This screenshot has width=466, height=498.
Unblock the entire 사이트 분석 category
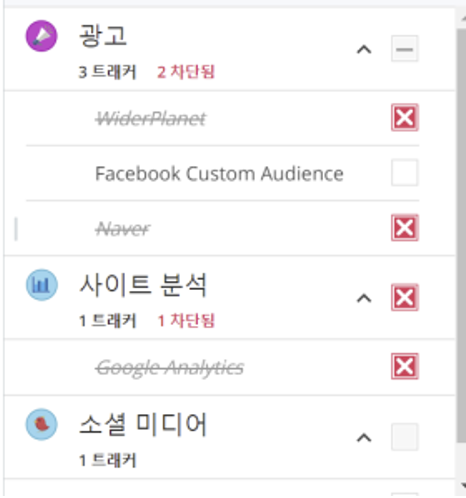pyautogui.click(x=405, y=297)
